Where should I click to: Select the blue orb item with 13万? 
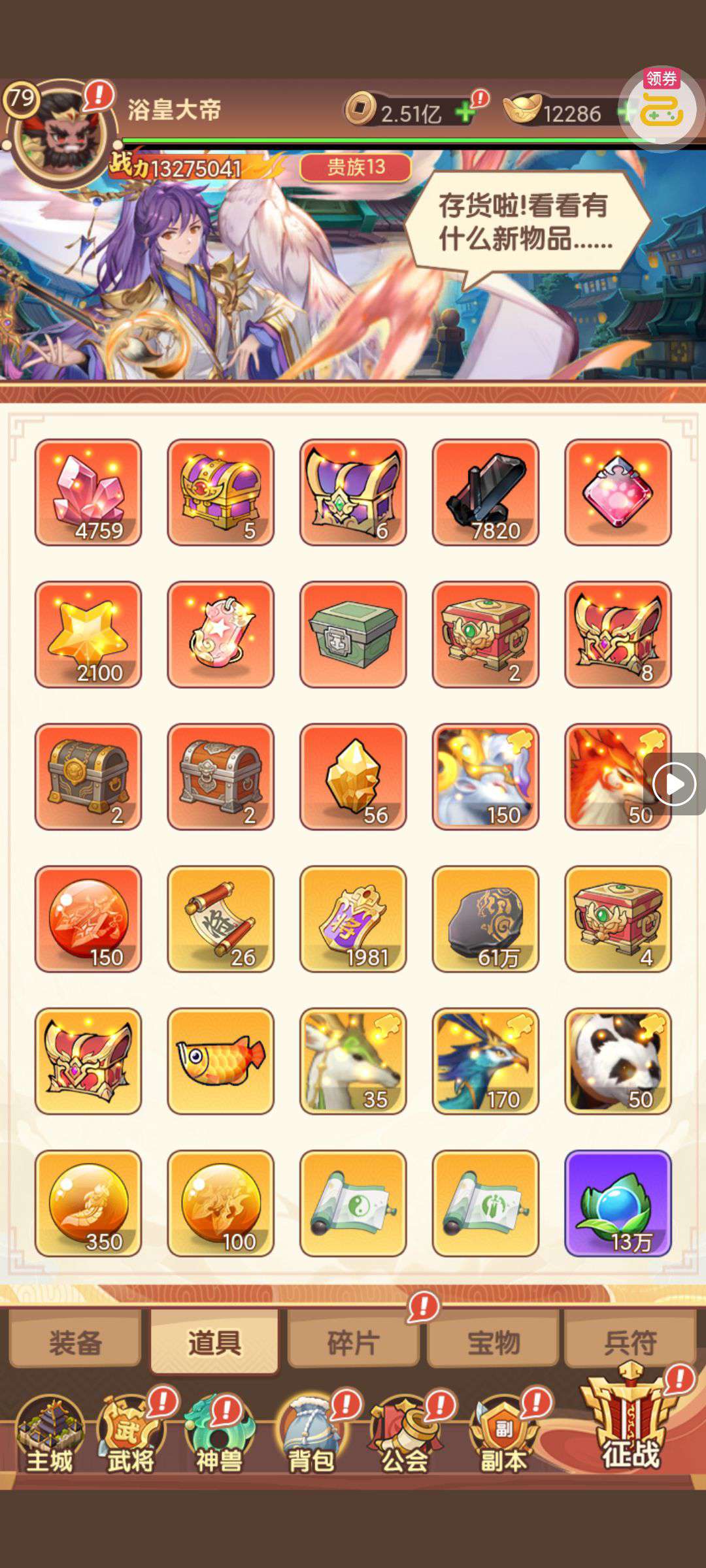coord(618,1203)
